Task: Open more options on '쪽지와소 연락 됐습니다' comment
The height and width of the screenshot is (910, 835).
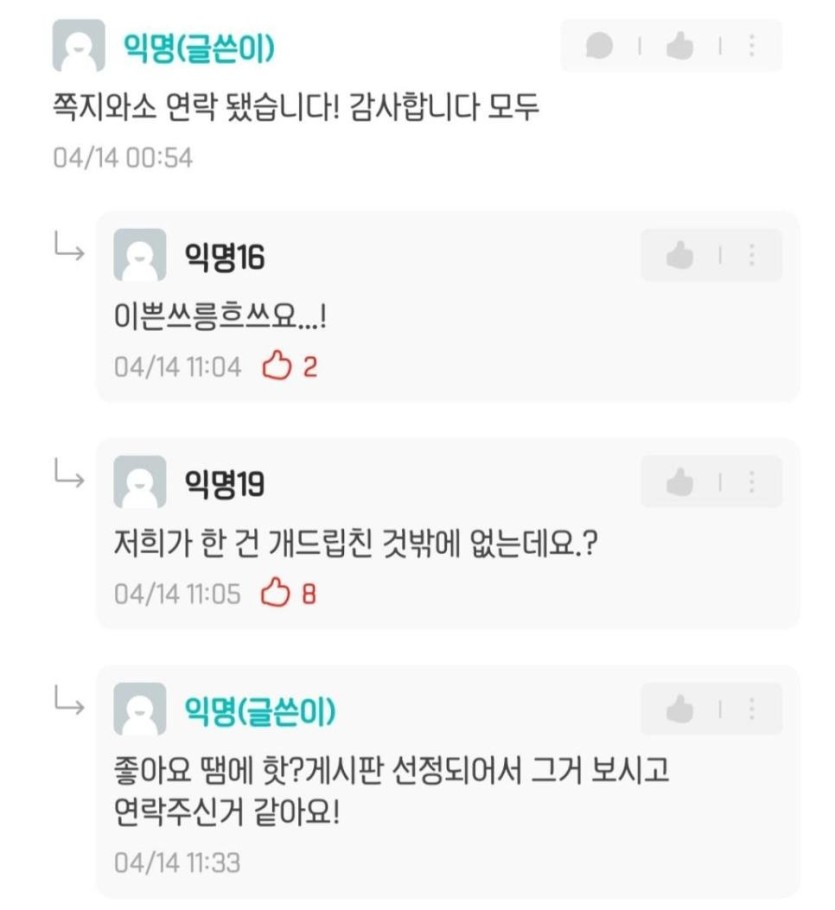Action: pos(752,46)
